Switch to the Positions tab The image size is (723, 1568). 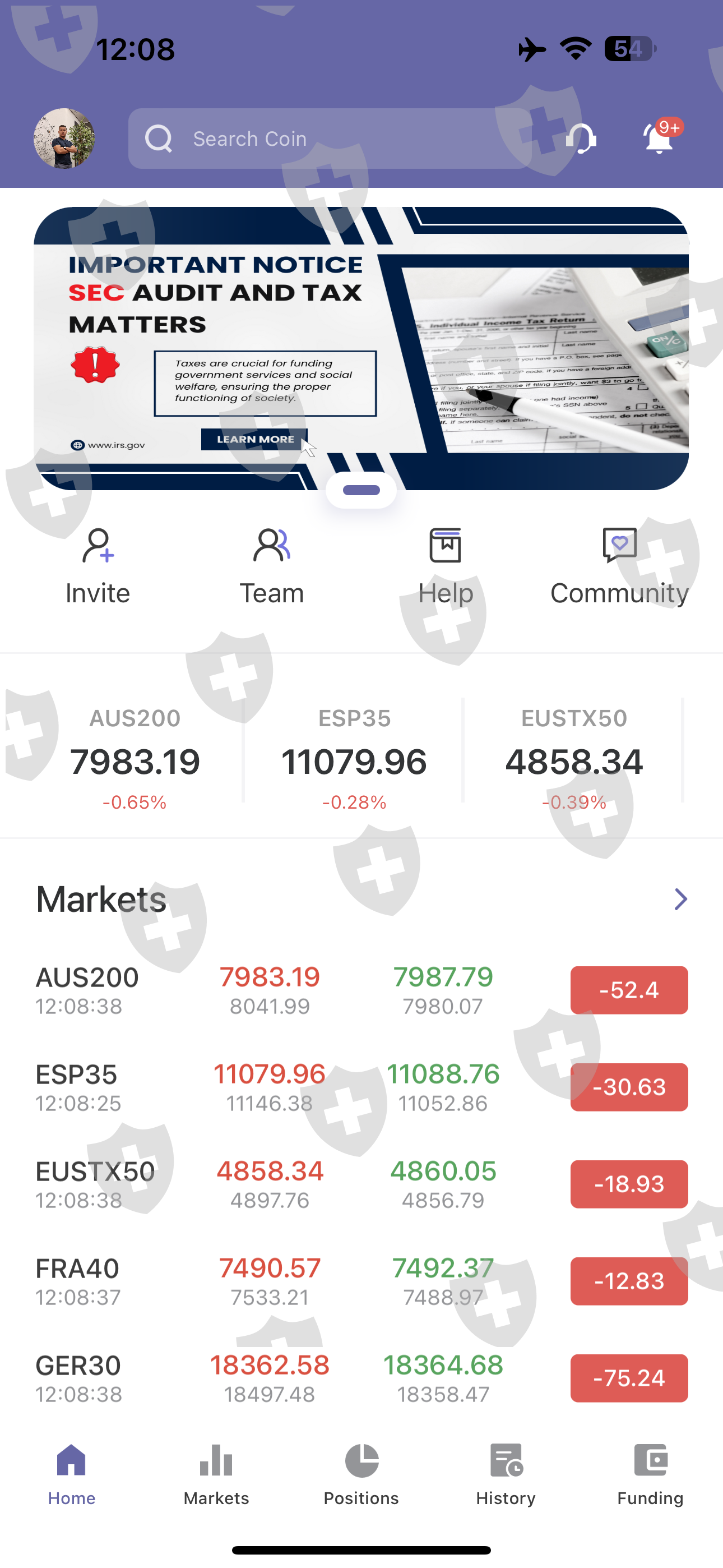361,1474
